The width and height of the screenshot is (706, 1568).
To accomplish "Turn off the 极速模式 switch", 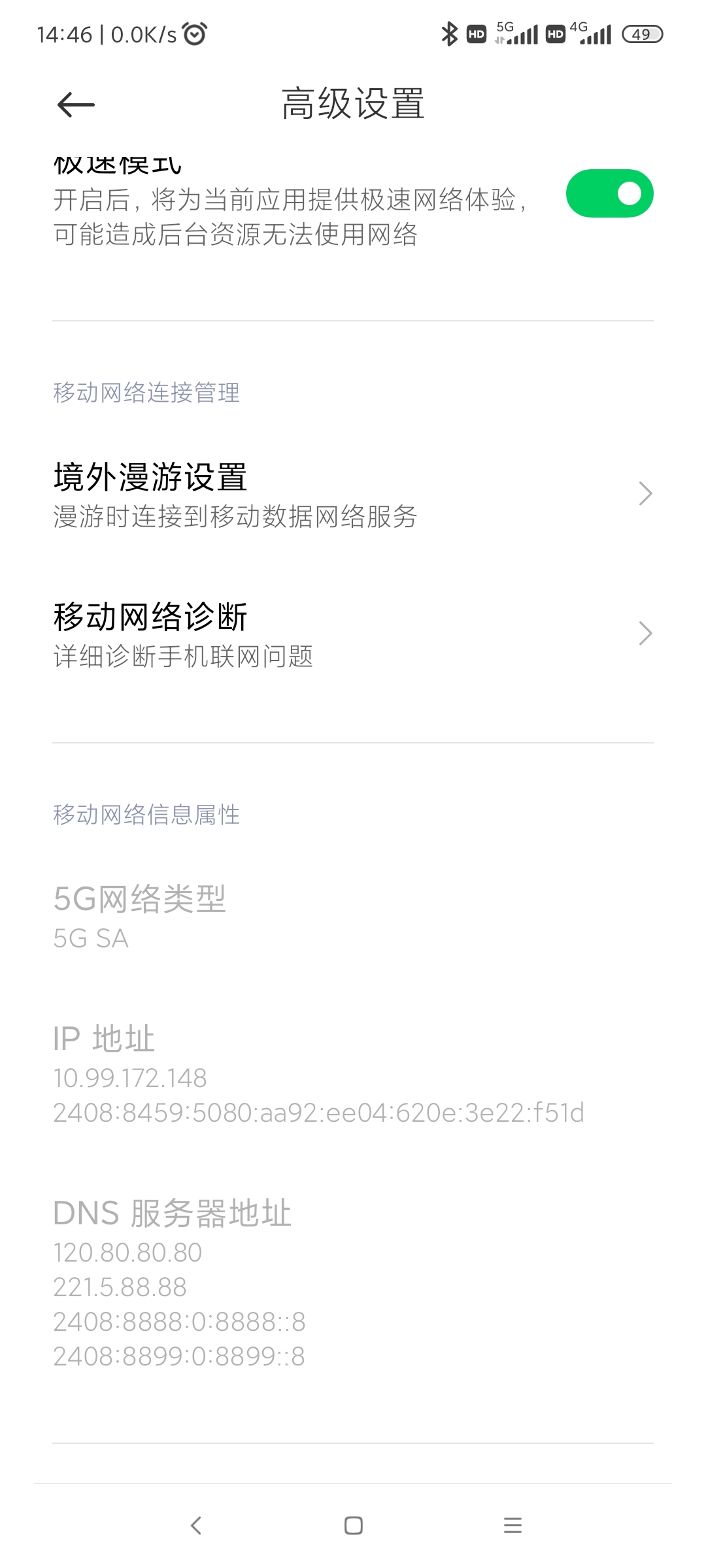I will click(x=609, y=194).
